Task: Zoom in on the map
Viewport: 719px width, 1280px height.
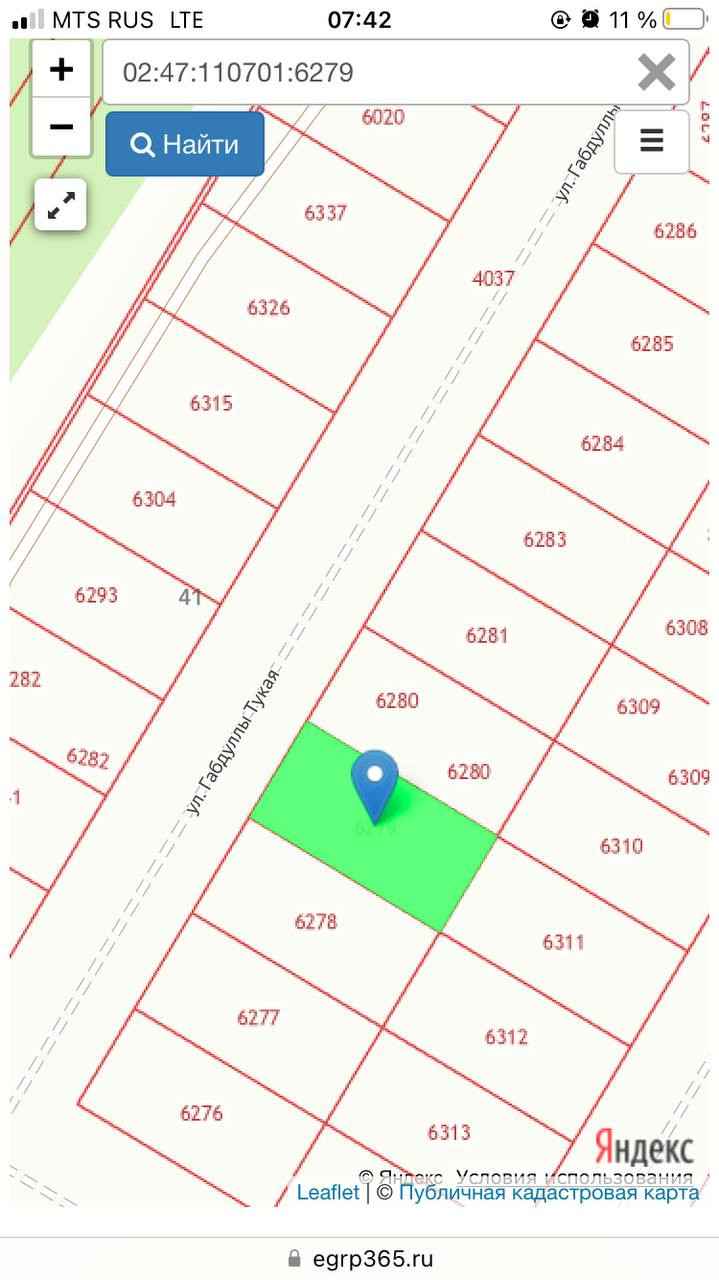Action: pos(62,70)
